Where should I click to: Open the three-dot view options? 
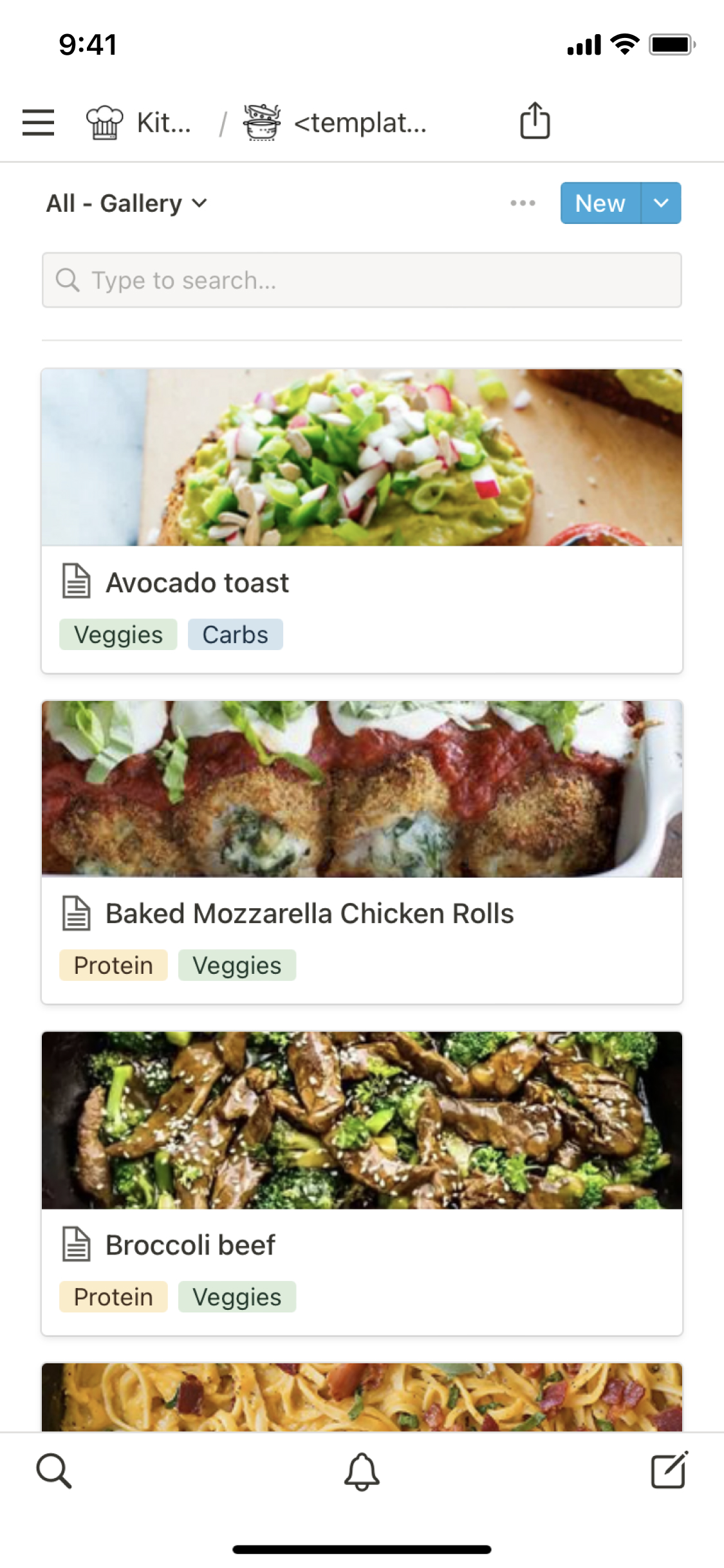pyautogui.click(x=523, y=203)
